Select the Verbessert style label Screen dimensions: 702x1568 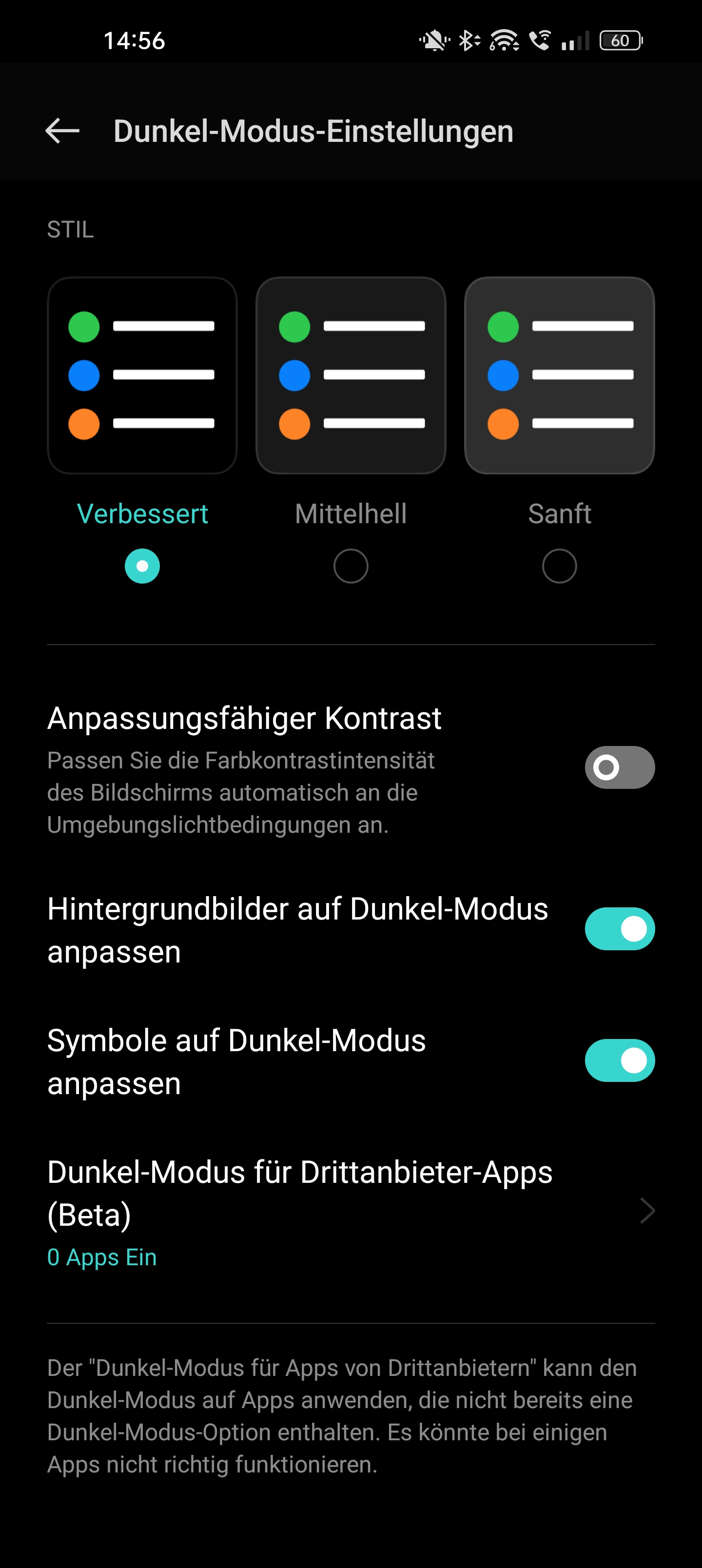pos(142,513)
